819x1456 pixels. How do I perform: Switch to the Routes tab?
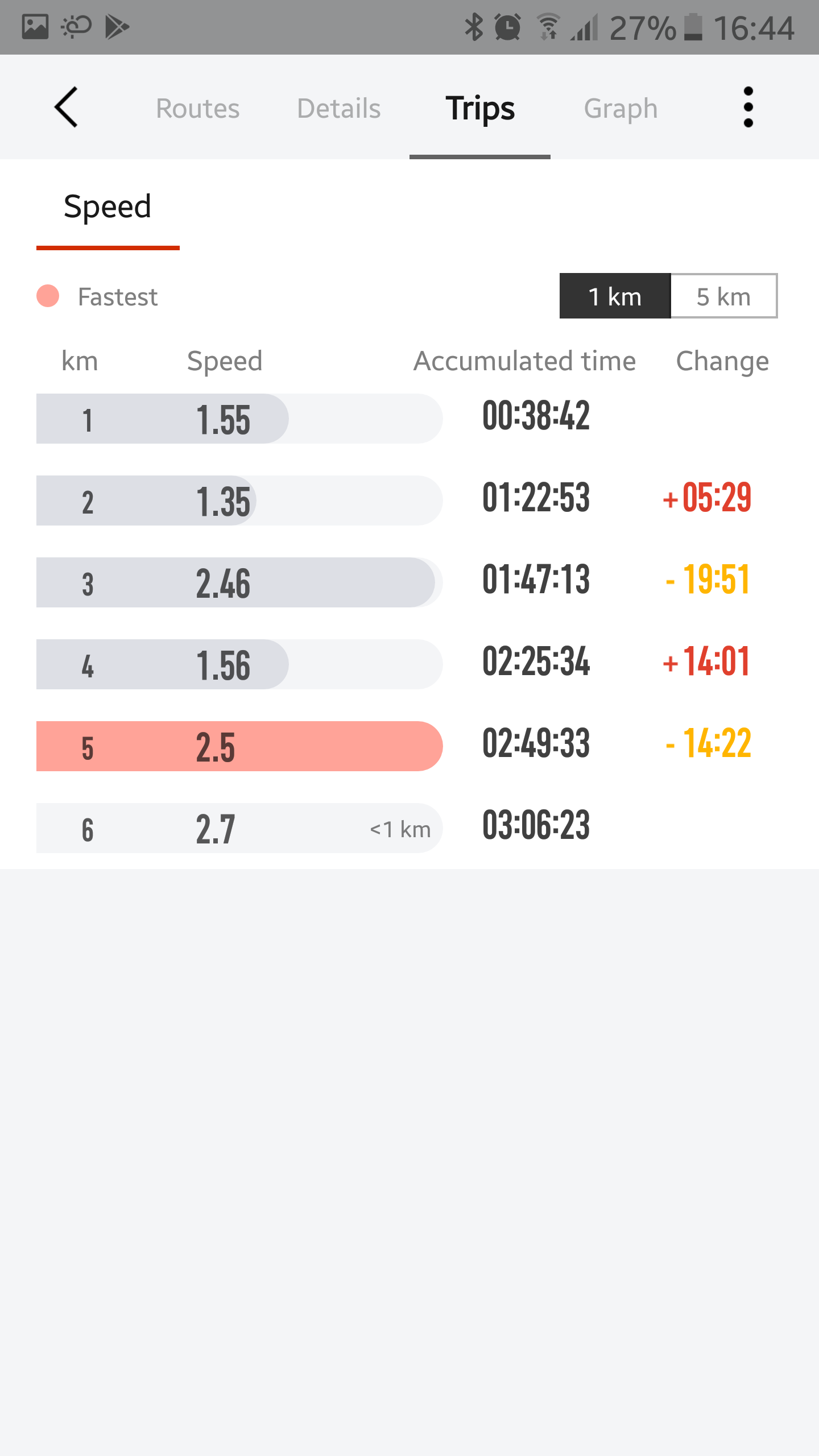point(198,108)
